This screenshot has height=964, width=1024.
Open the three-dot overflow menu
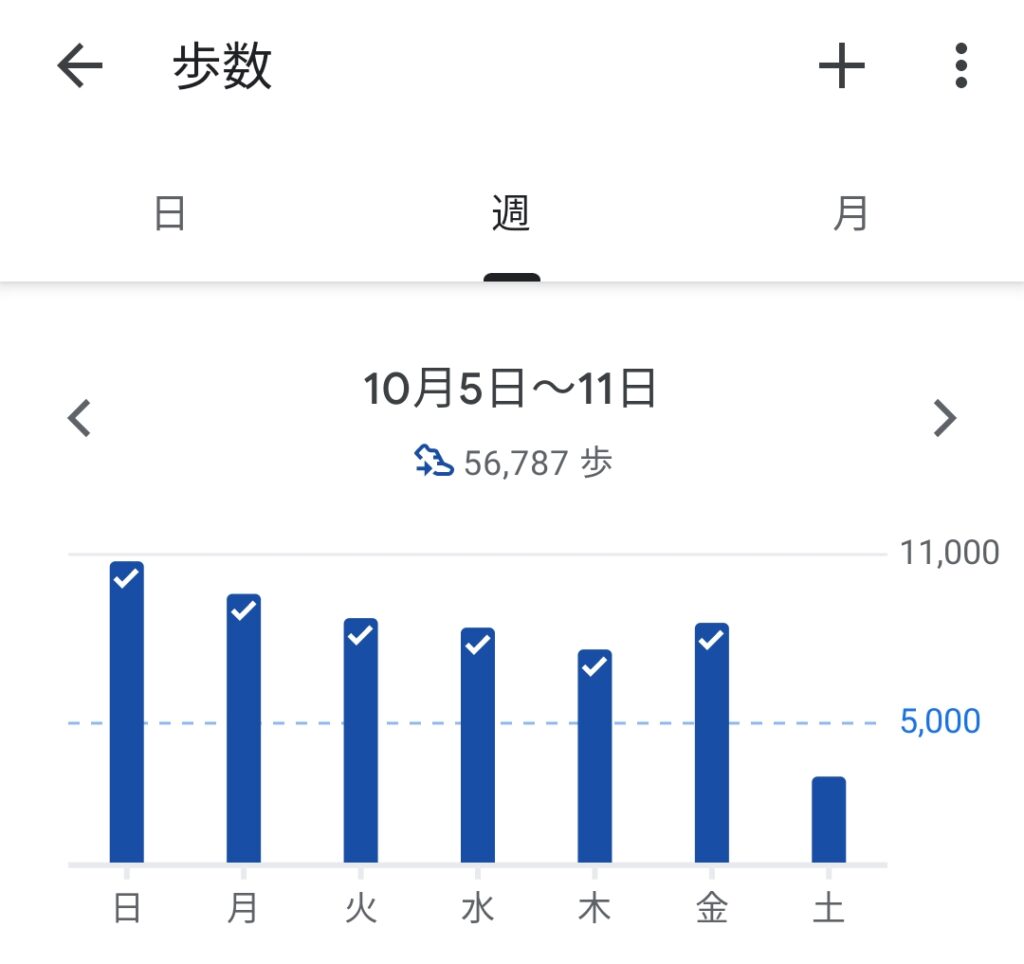pos(960,67)
